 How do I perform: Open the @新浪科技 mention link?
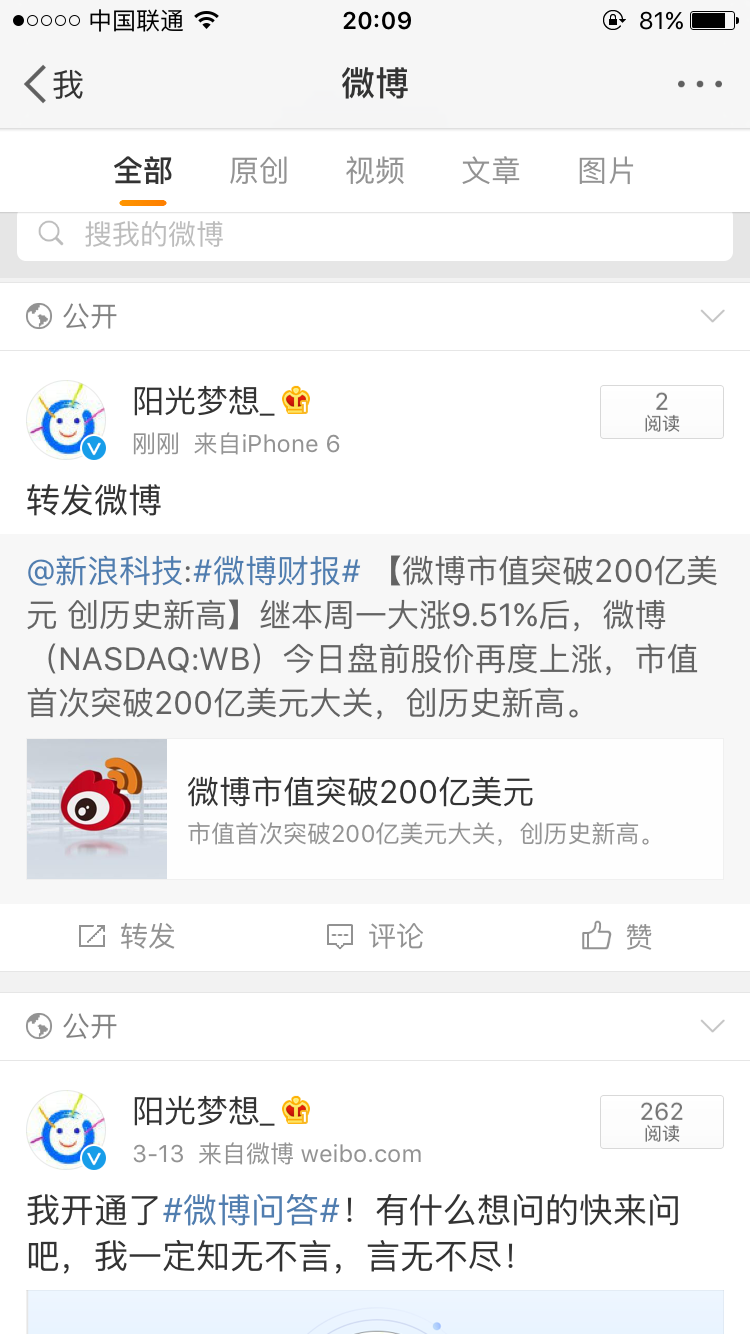tap(105, 572)
